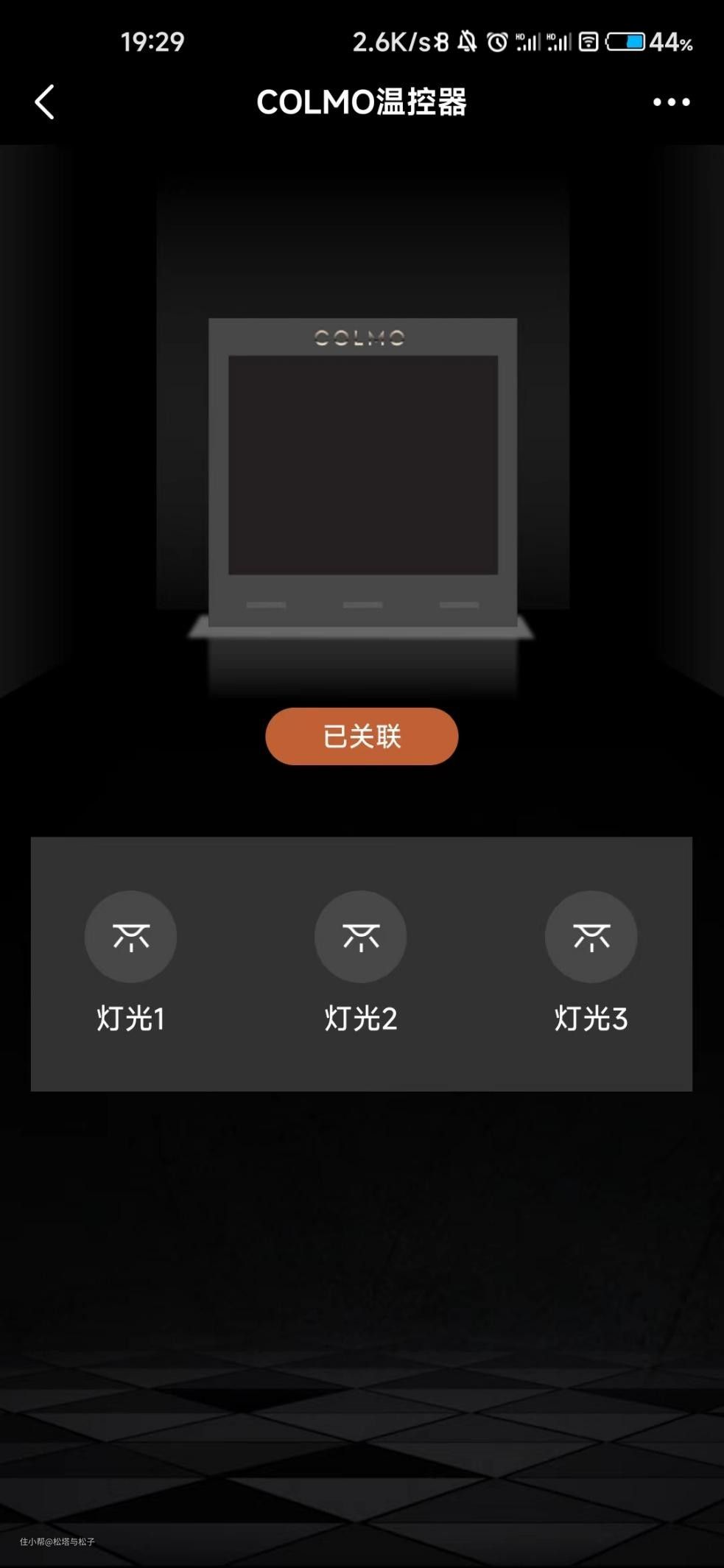The width and height of the screenshot is (724, 1568).
Task: Tap the 已关联 button
Action: point(362,736)
